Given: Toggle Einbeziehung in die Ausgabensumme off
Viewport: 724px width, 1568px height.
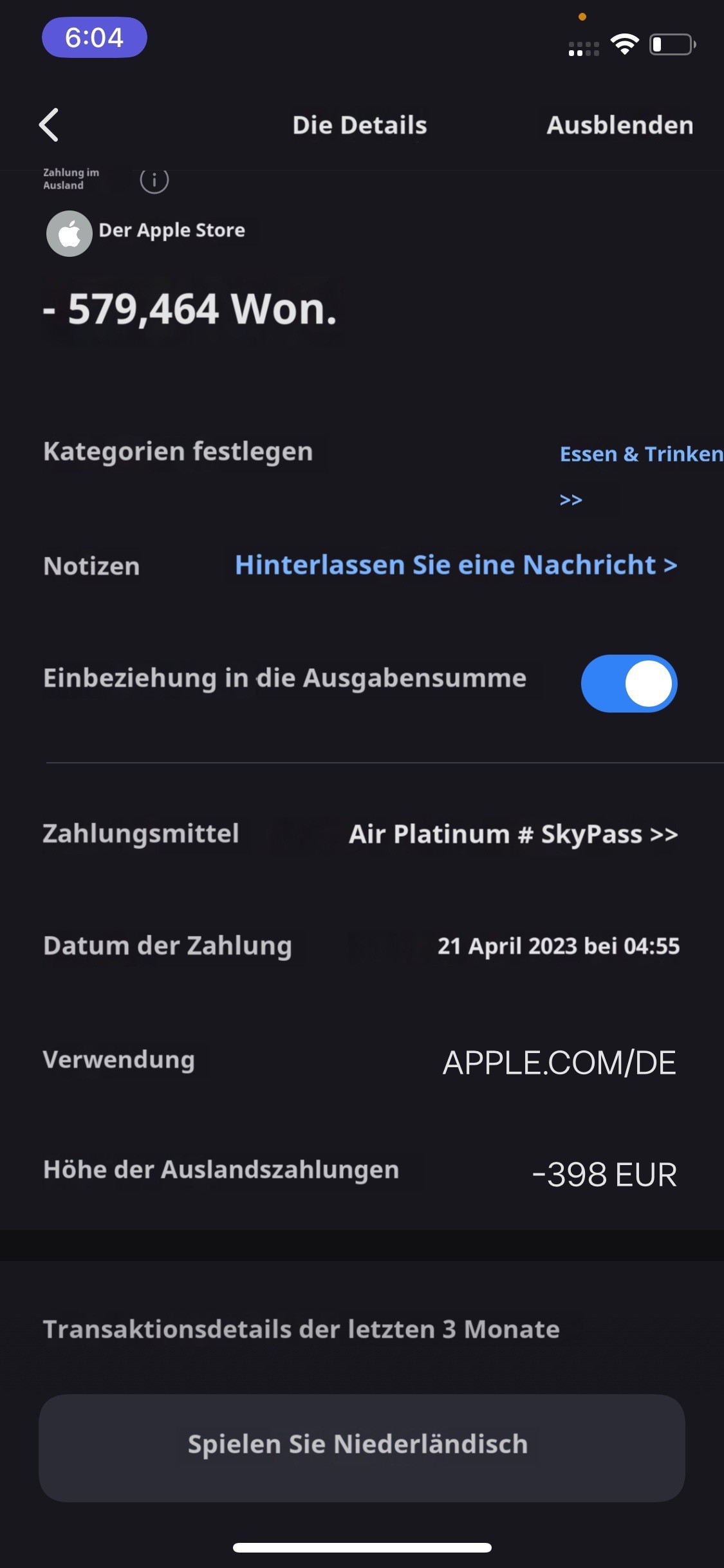Looking at the screenshot, I should (x=629, y=684).
